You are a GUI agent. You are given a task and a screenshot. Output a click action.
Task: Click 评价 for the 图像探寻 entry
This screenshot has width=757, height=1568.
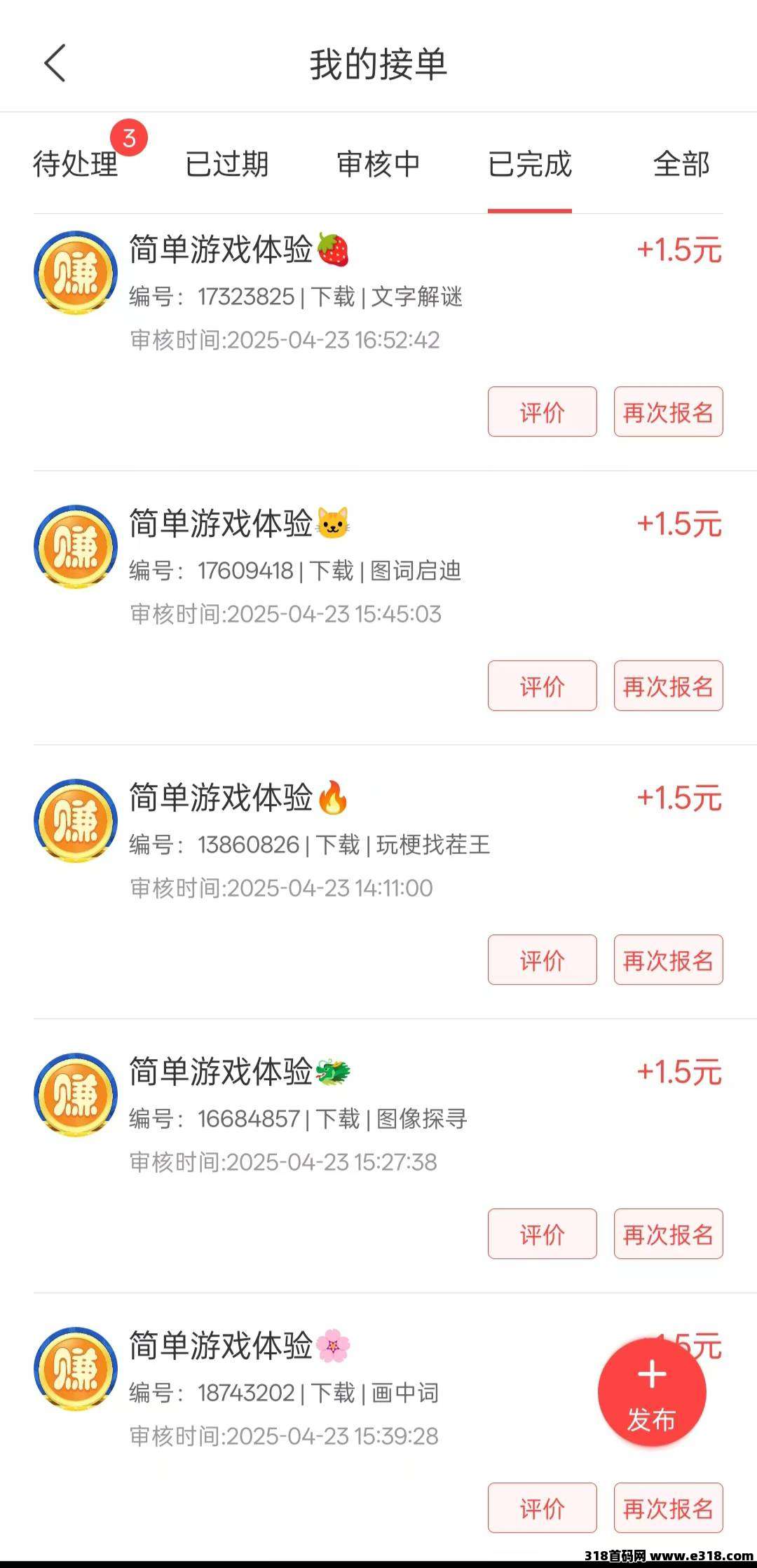coord(543,1234)
